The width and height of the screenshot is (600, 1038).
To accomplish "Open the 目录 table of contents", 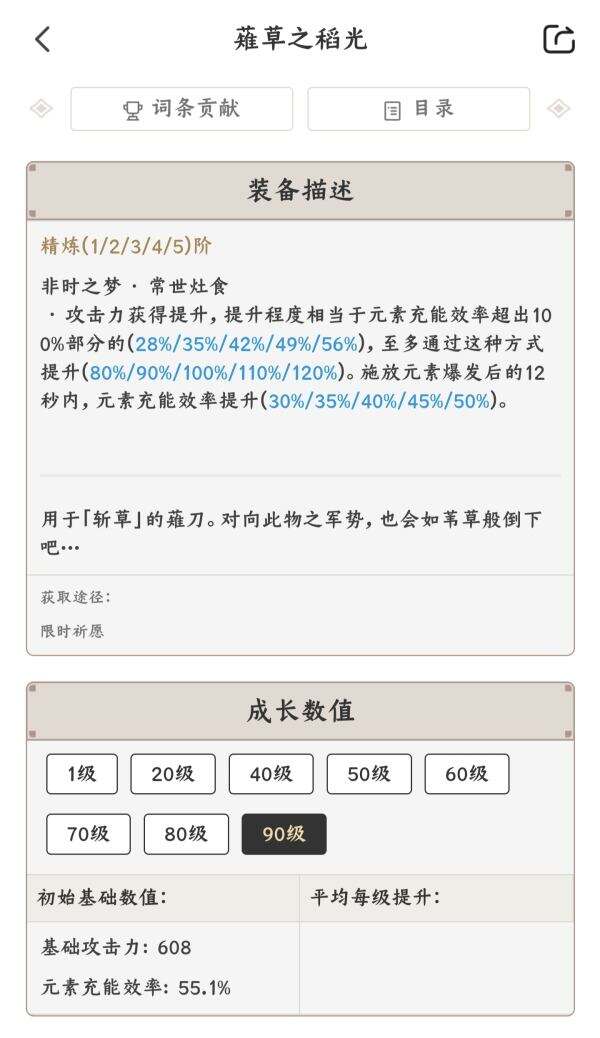I will tap(419, 109).
